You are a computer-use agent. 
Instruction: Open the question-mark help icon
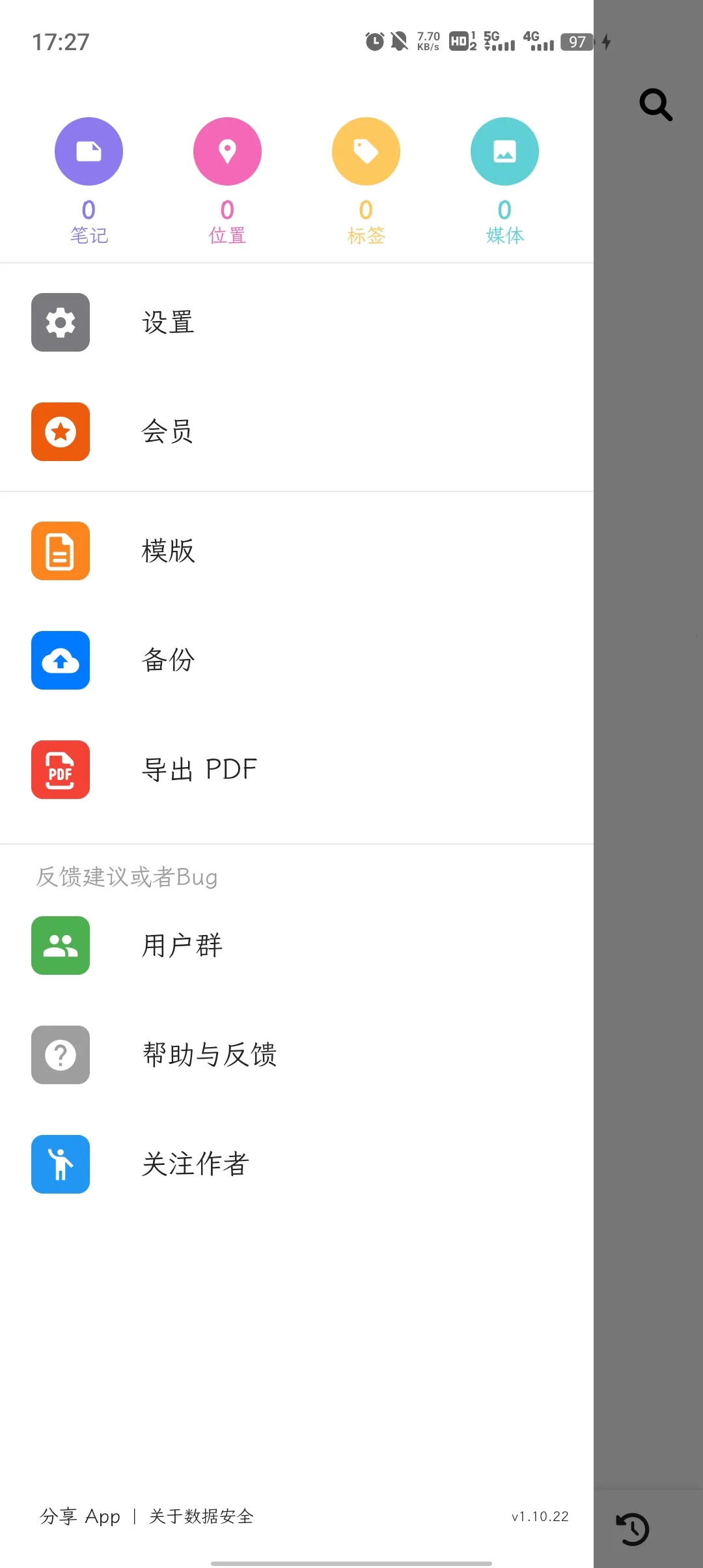[60, 1055]
